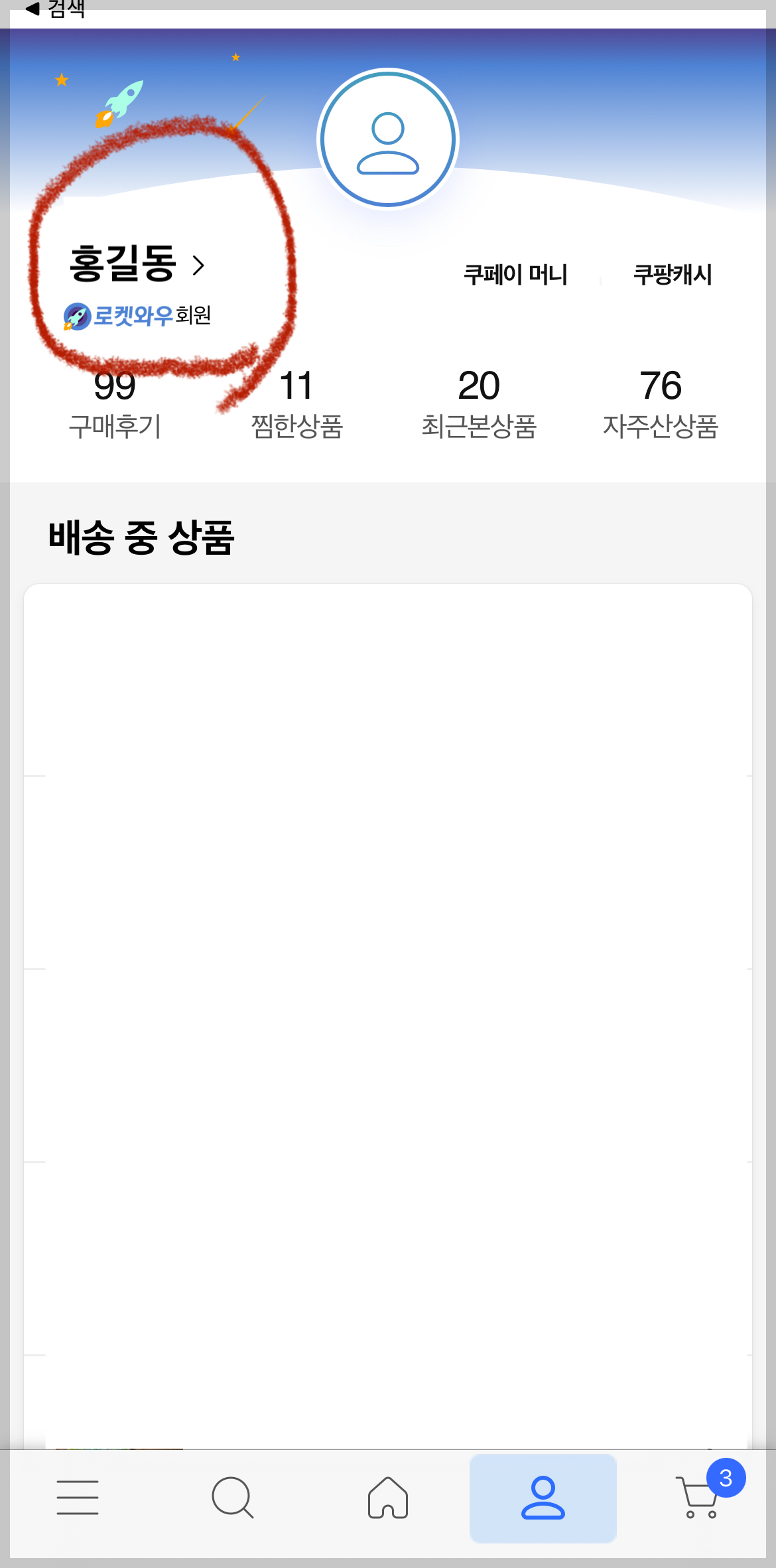Open 쿠팡캐시 balance

tap(673, 275)
